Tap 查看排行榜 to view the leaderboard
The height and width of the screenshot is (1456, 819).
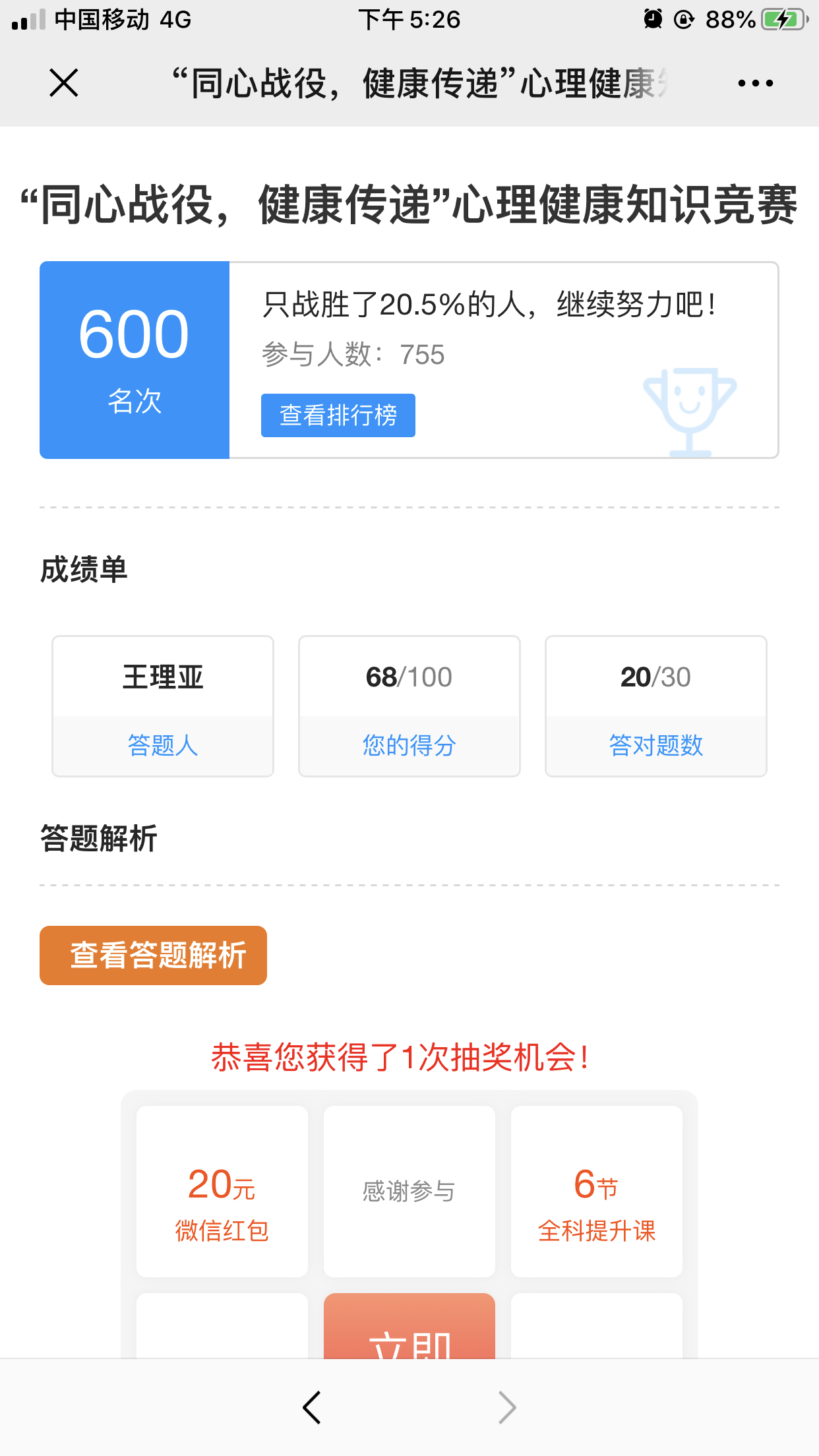pyautogui.click(x=338, y=415)
